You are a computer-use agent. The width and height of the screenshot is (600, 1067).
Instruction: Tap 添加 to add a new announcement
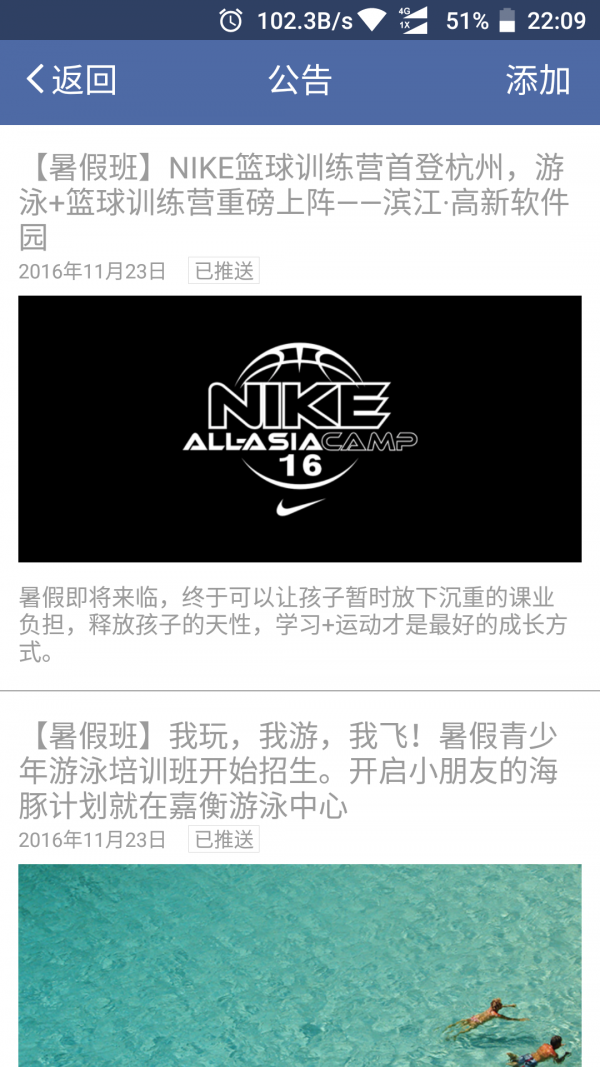tap(537, 80)
